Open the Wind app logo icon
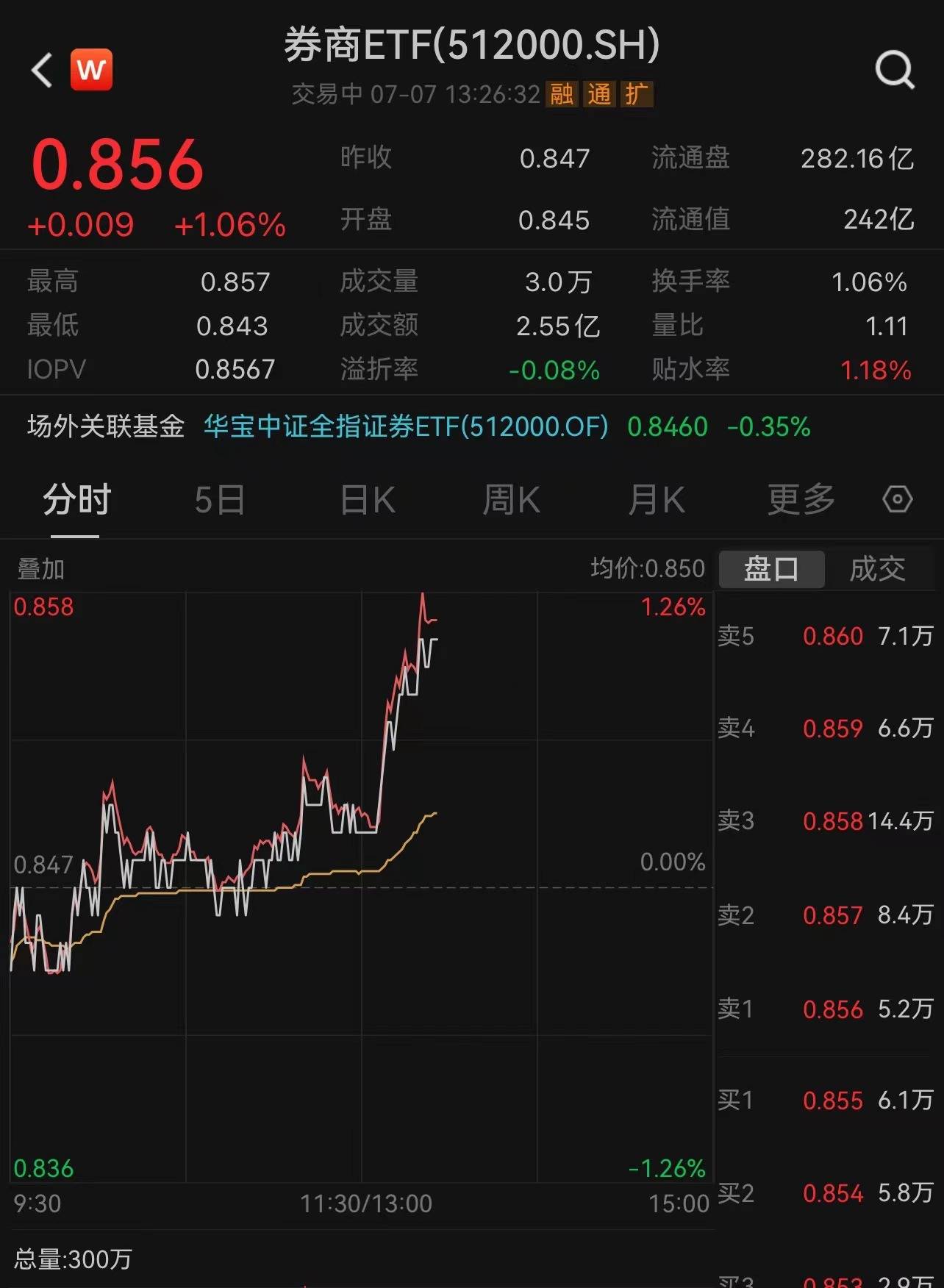This screenshot has width=944, height=1288. click(91, 70)
